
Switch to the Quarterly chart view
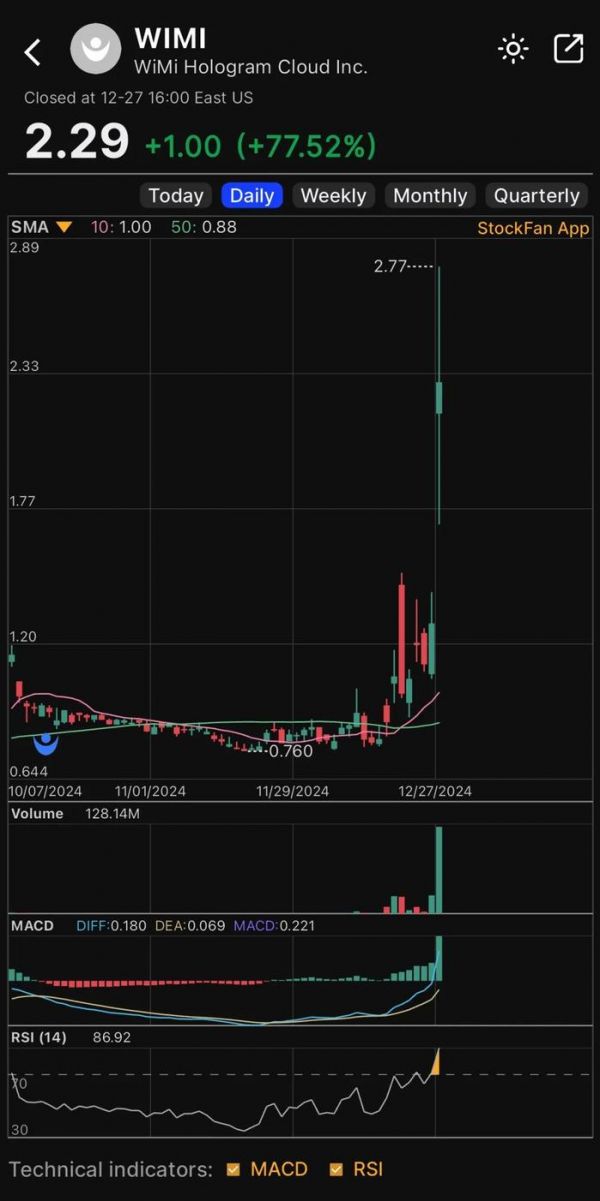(536, 195)
